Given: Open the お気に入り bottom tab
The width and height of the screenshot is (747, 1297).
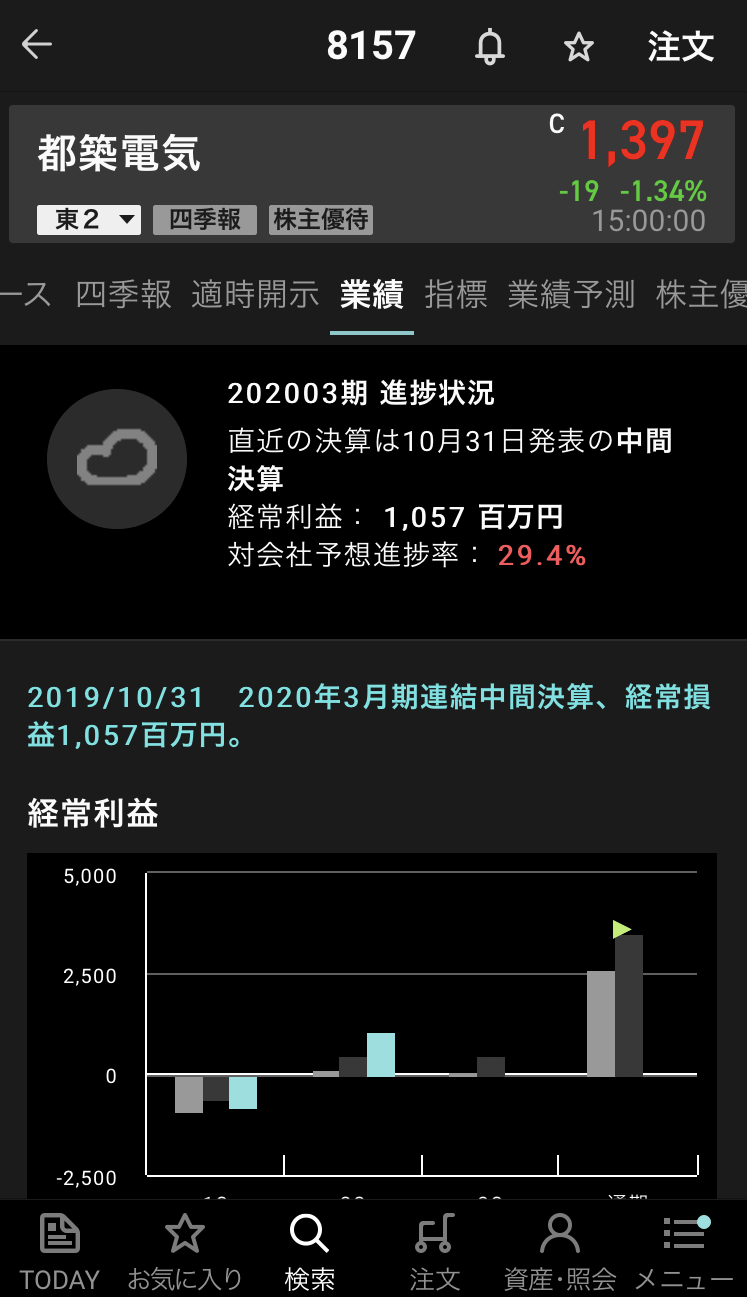Looking at the screenshot, I should pyautogui.click(x=185, y=1250).
